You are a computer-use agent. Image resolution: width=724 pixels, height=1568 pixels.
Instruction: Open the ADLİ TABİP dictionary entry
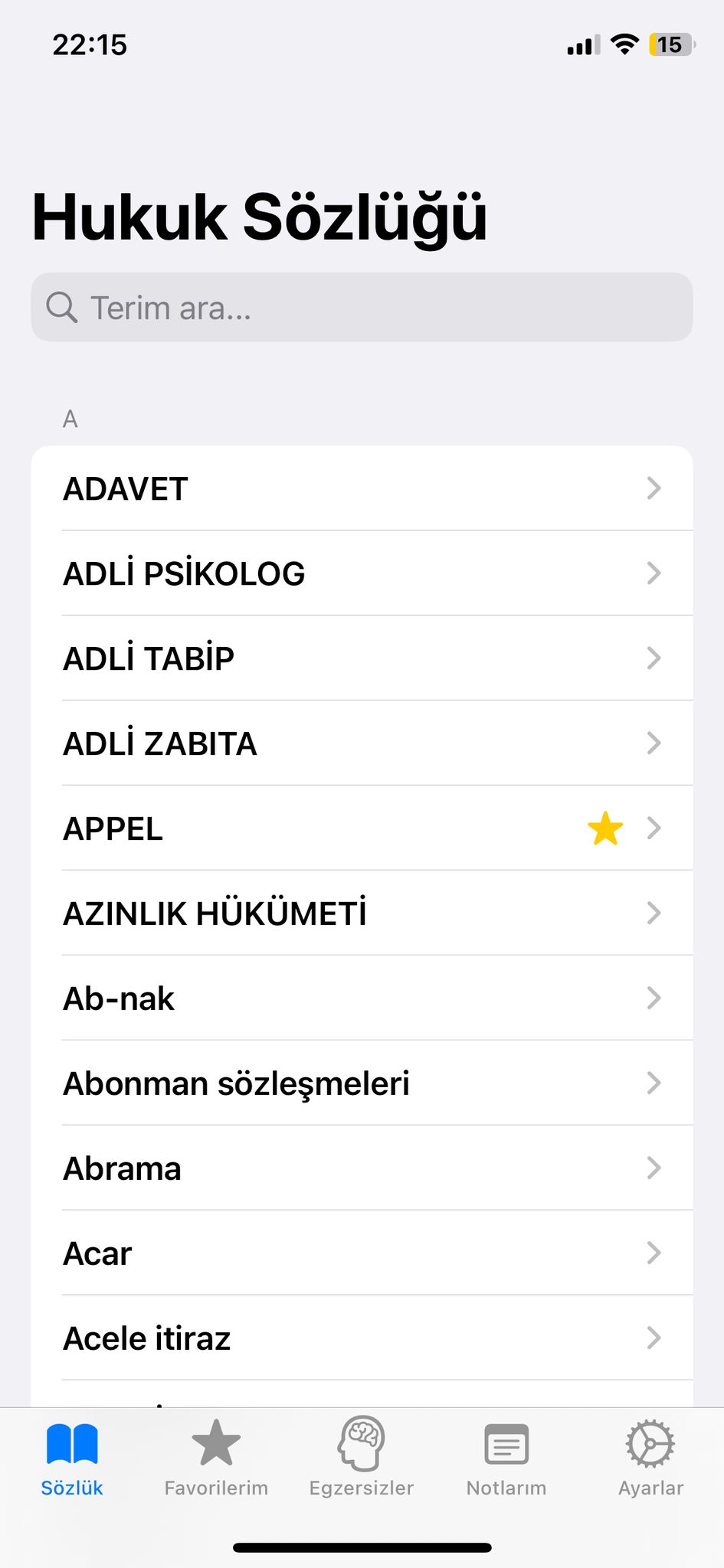click(x=306, y=658)
